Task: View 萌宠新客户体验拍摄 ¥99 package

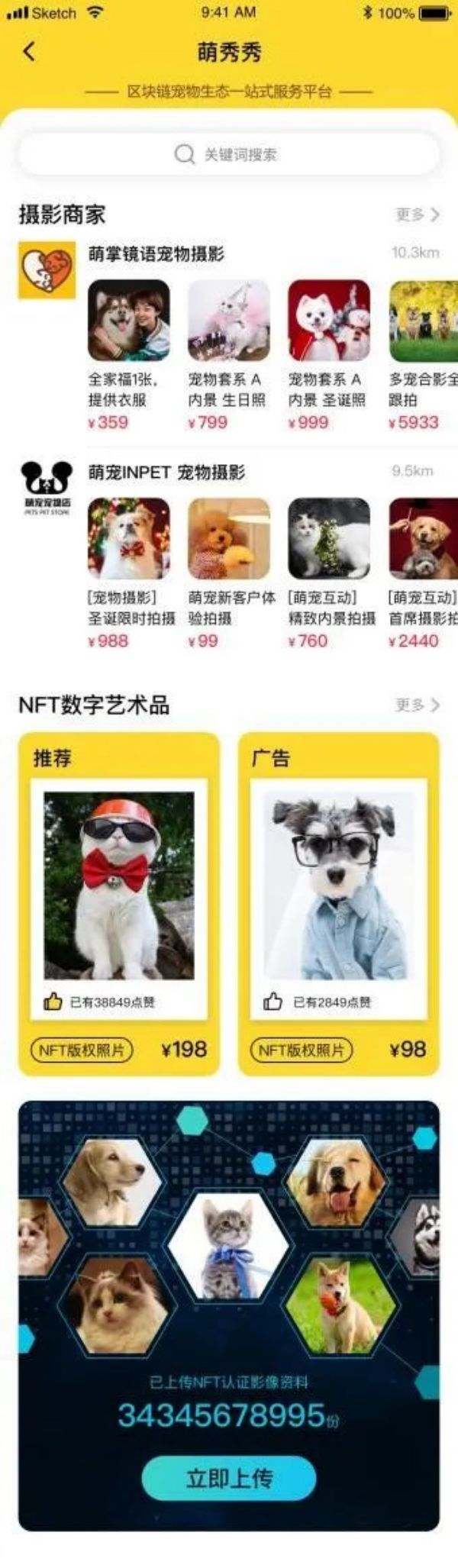Action: (x=228, y=539)
